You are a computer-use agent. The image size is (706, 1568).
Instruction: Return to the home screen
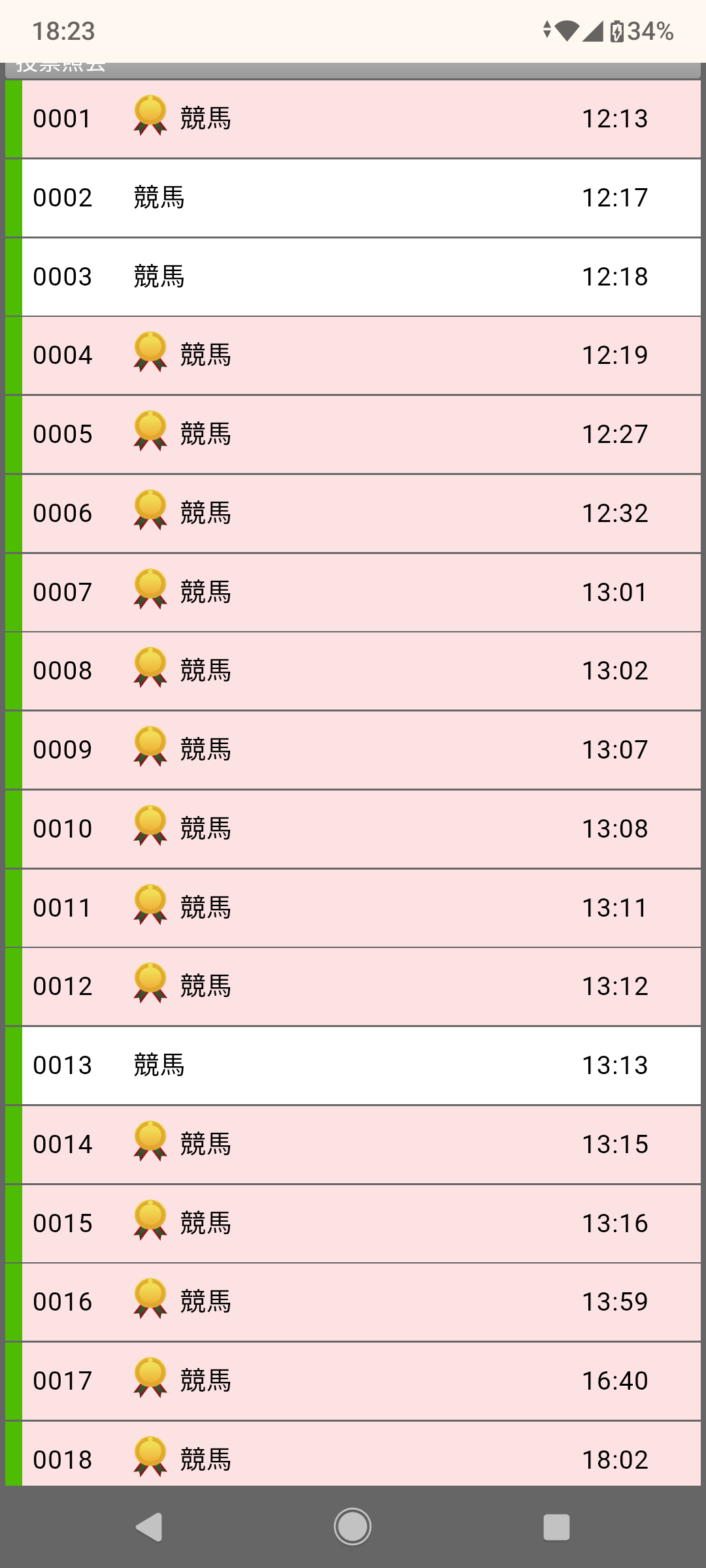pyautogui.click(x=353, y=1527)
